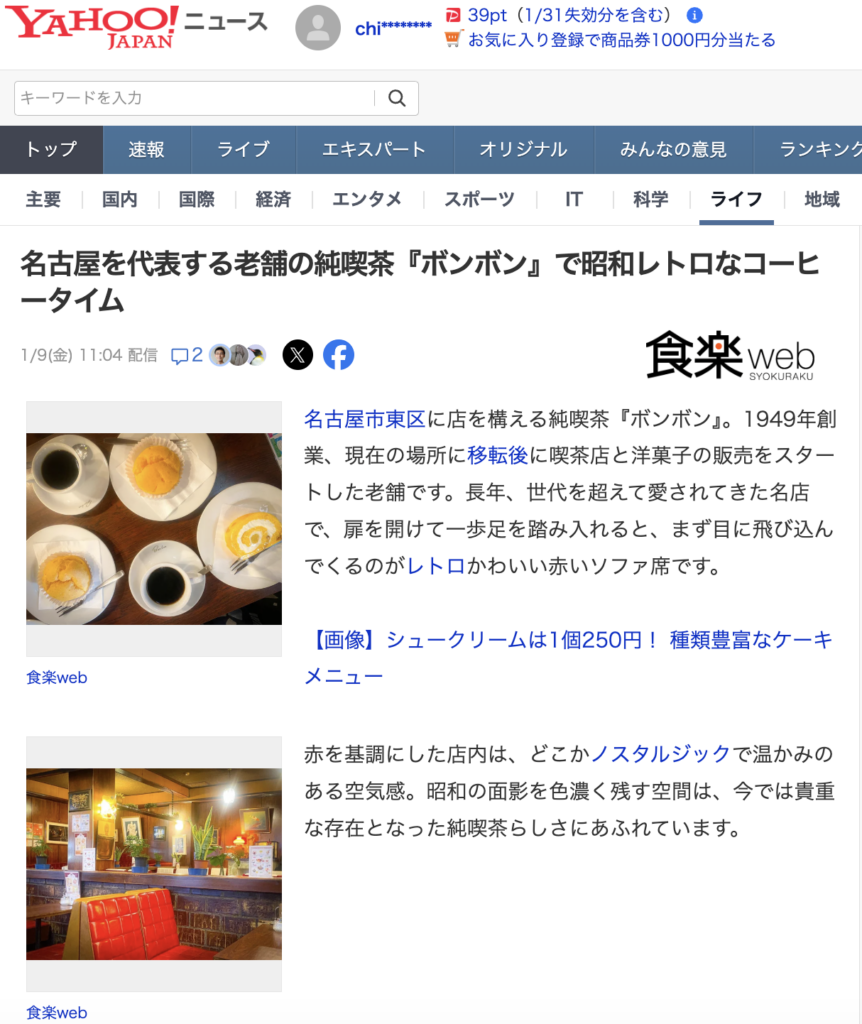862x1024 pixels.
Task: Tap the magnifying glass search button
Action: tap(397, 98)
